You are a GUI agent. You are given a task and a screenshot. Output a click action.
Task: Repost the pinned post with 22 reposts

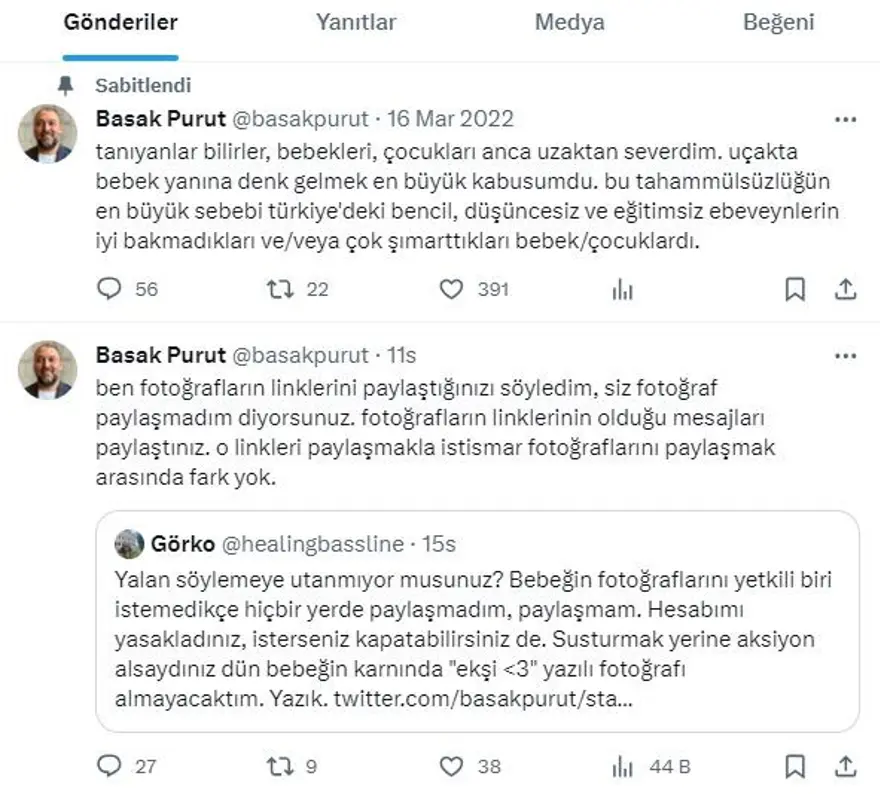click(281, 289)
